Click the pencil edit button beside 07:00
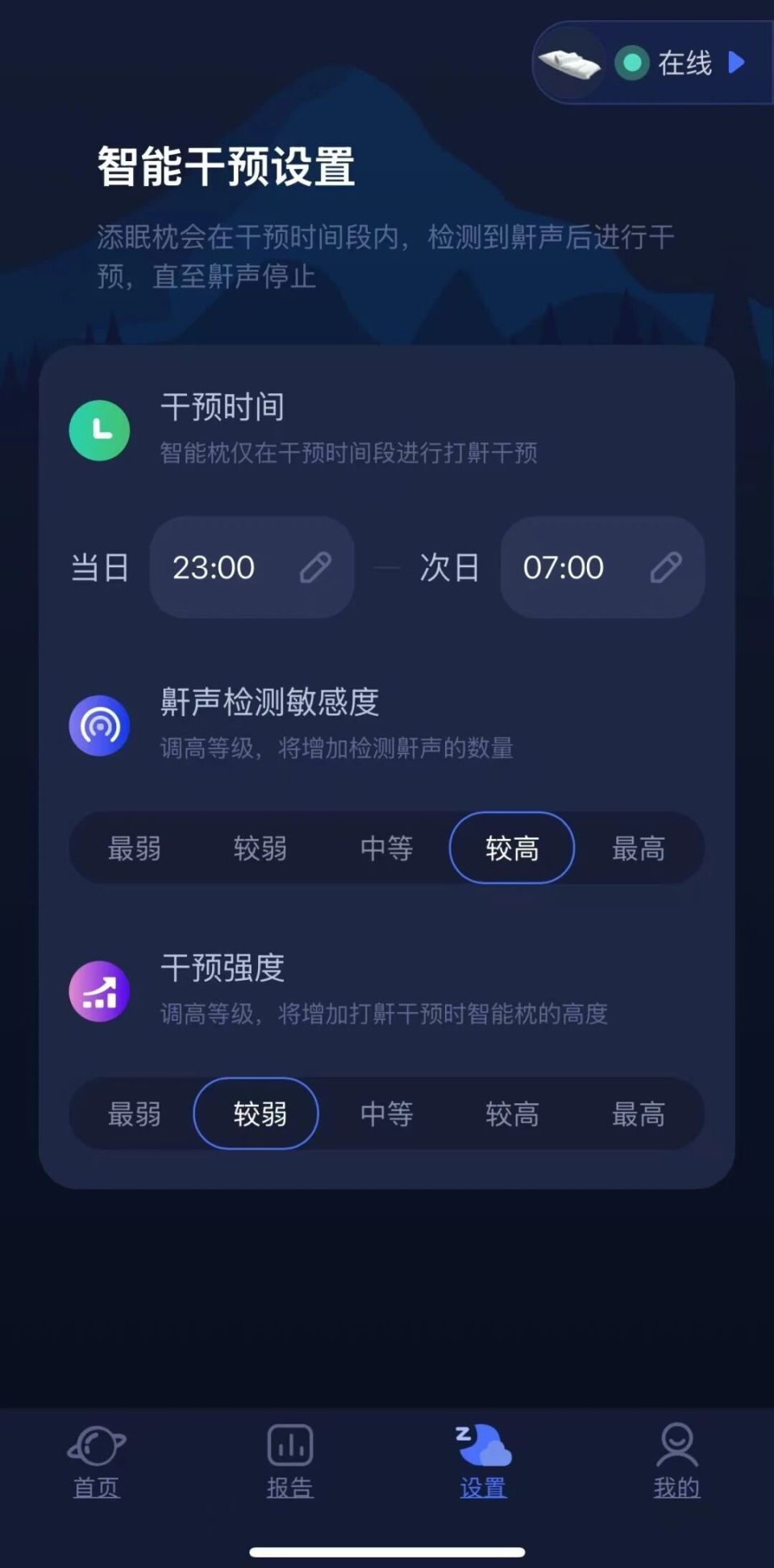The image size is (774, 1568). 667,567
